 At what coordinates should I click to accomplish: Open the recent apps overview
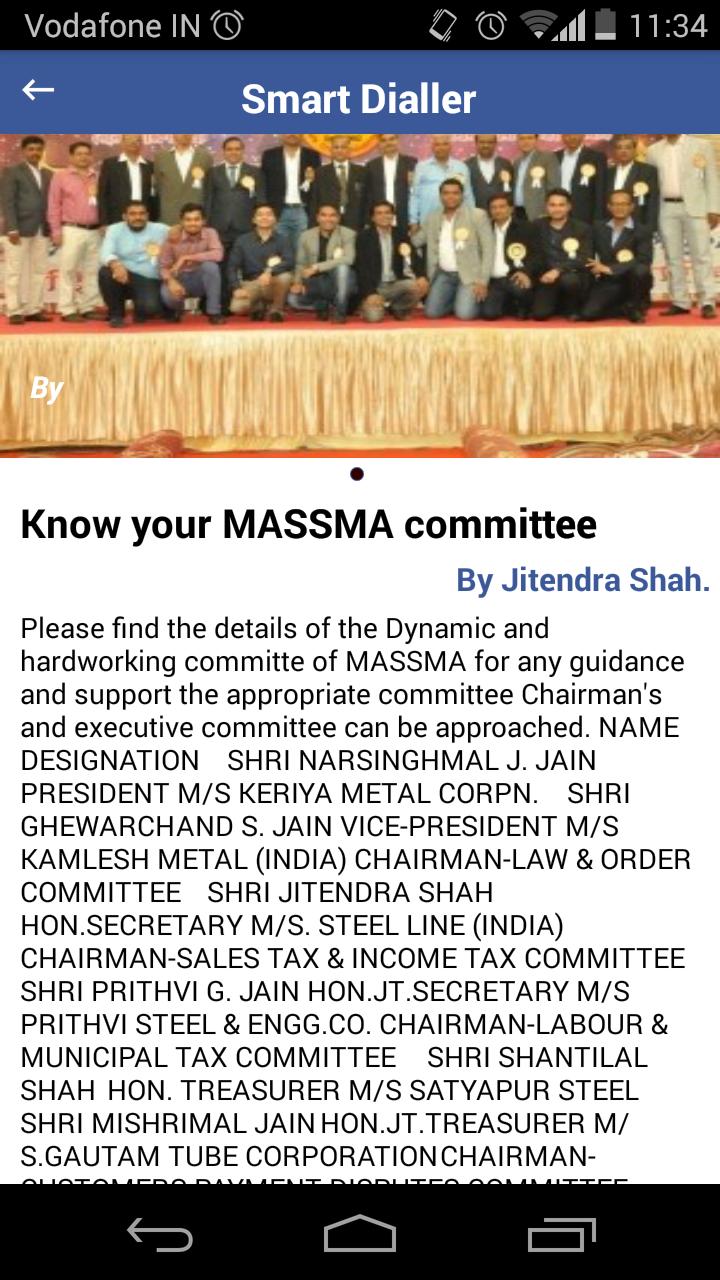(x=561, y=1235)
